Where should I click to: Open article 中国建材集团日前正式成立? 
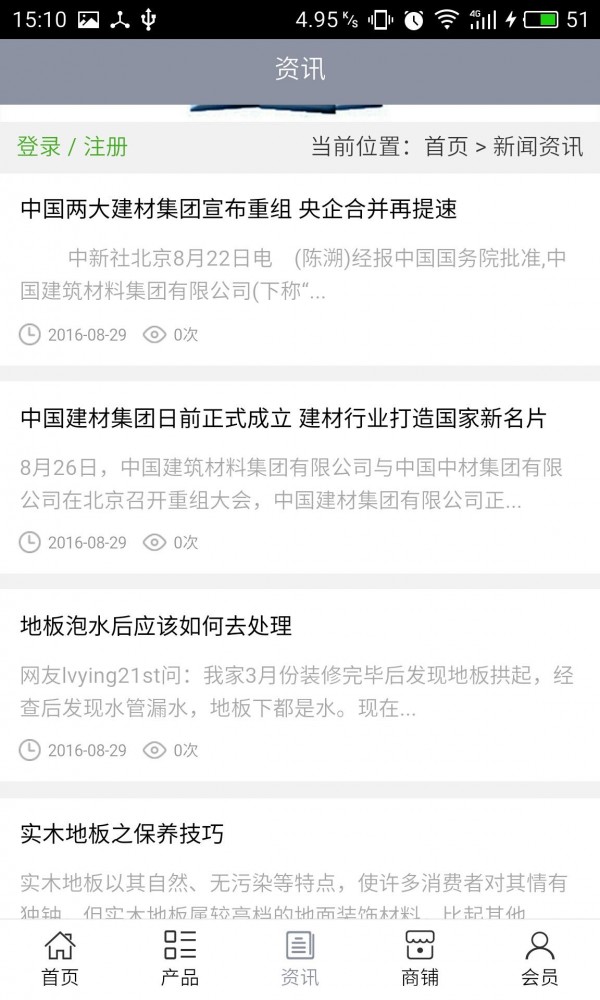tap(283, 418)
